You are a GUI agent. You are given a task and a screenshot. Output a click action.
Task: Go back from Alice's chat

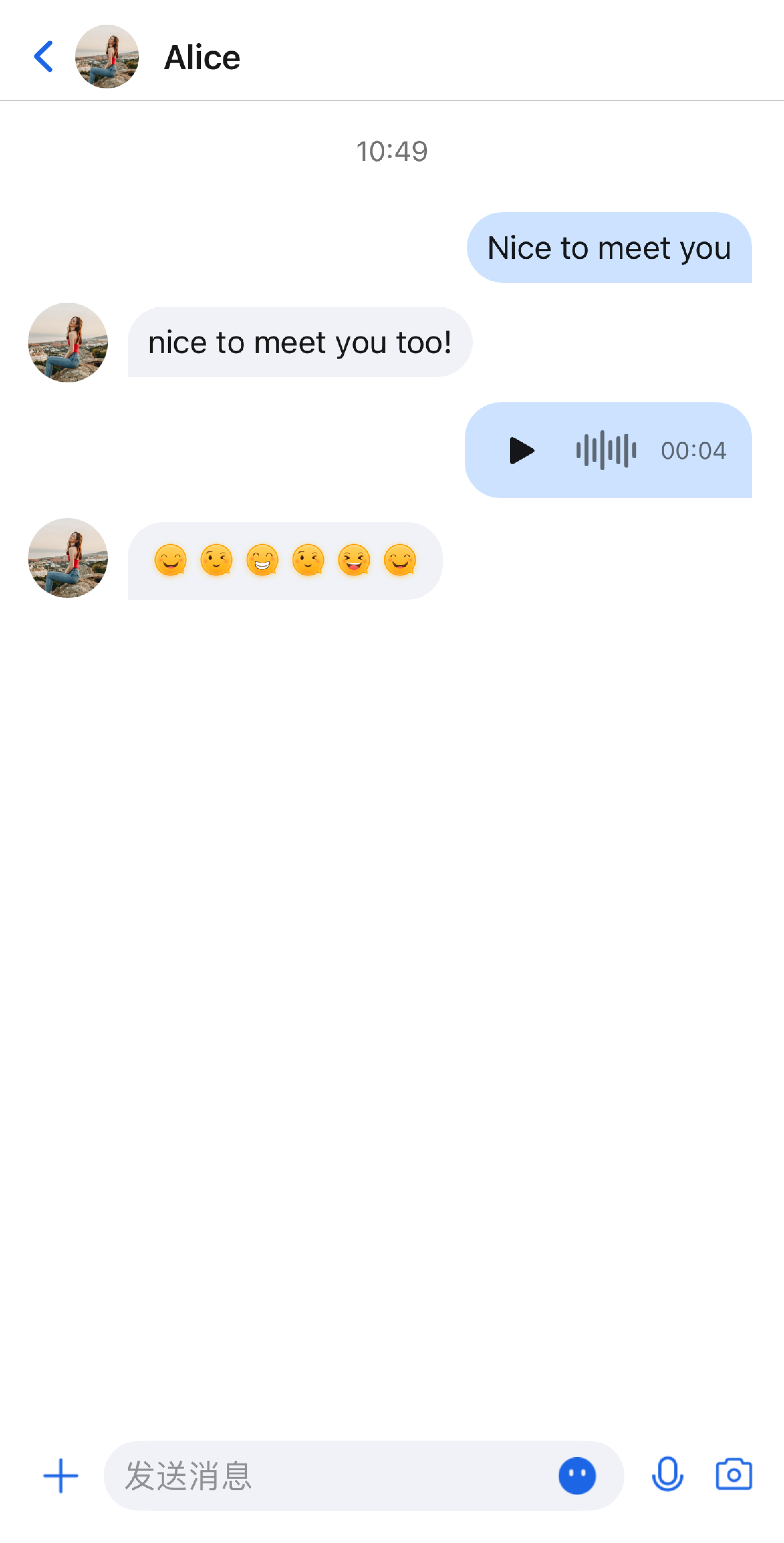pos(43,57)
